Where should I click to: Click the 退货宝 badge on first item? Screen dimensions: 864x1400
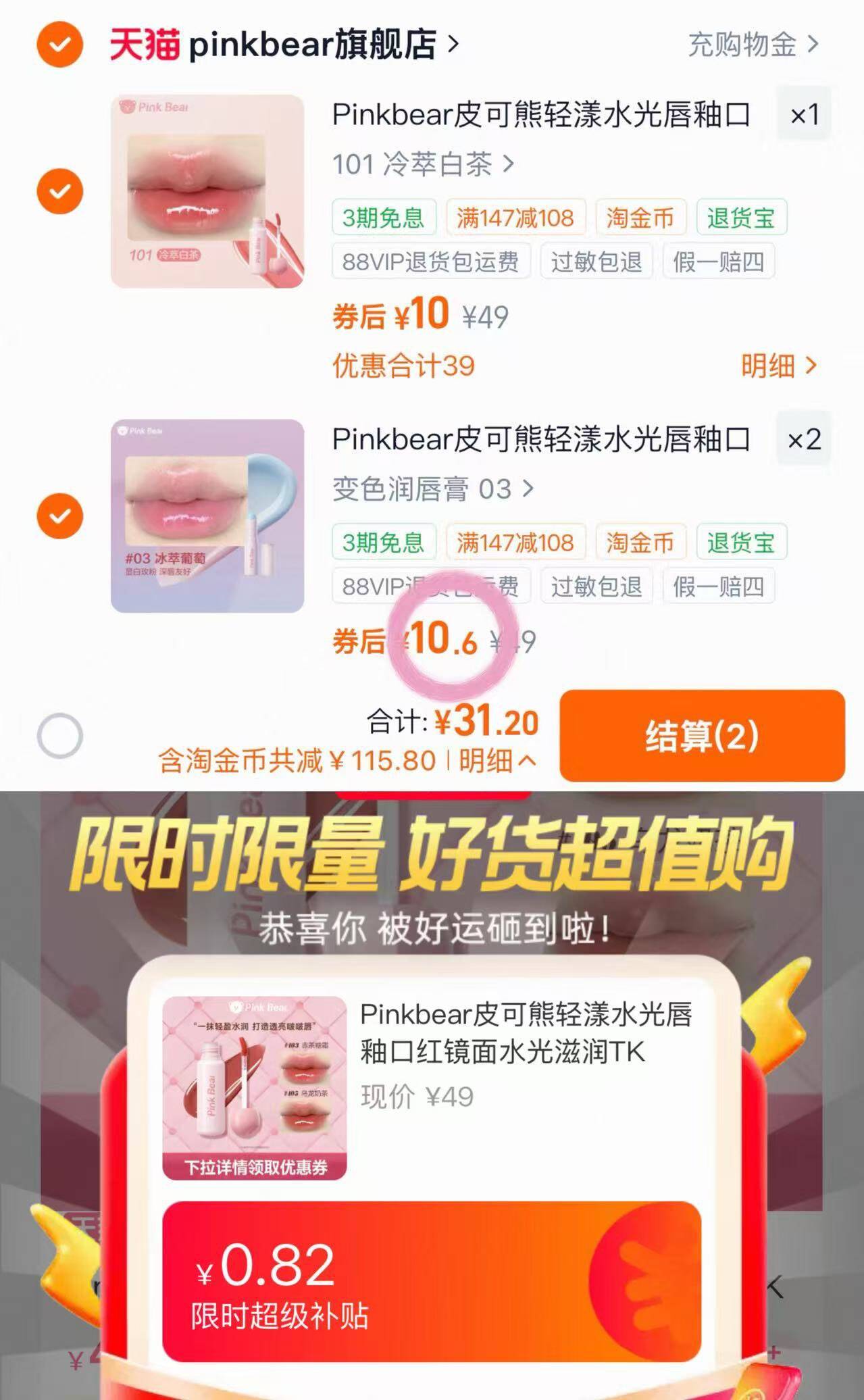click(740, 217)
